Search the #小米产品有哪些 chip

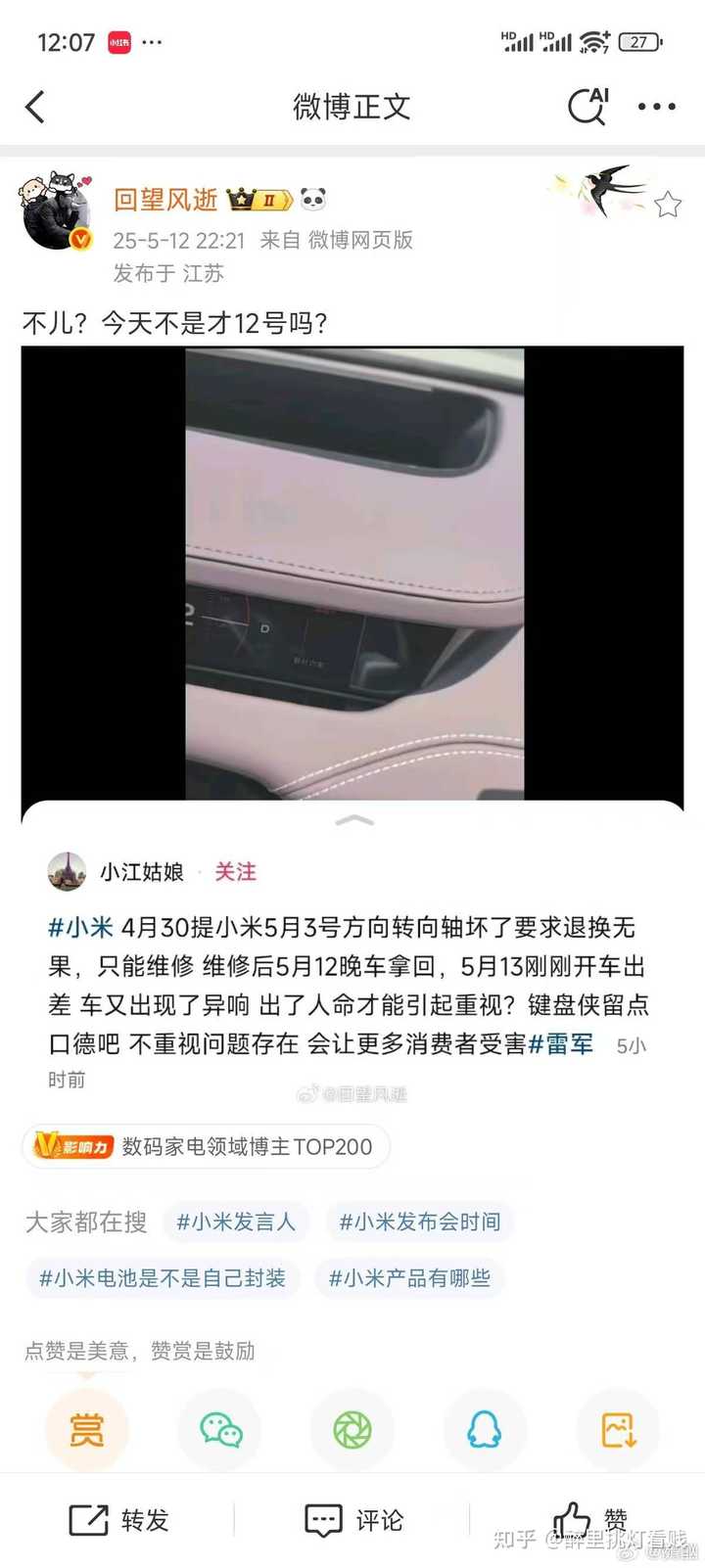409,1278
